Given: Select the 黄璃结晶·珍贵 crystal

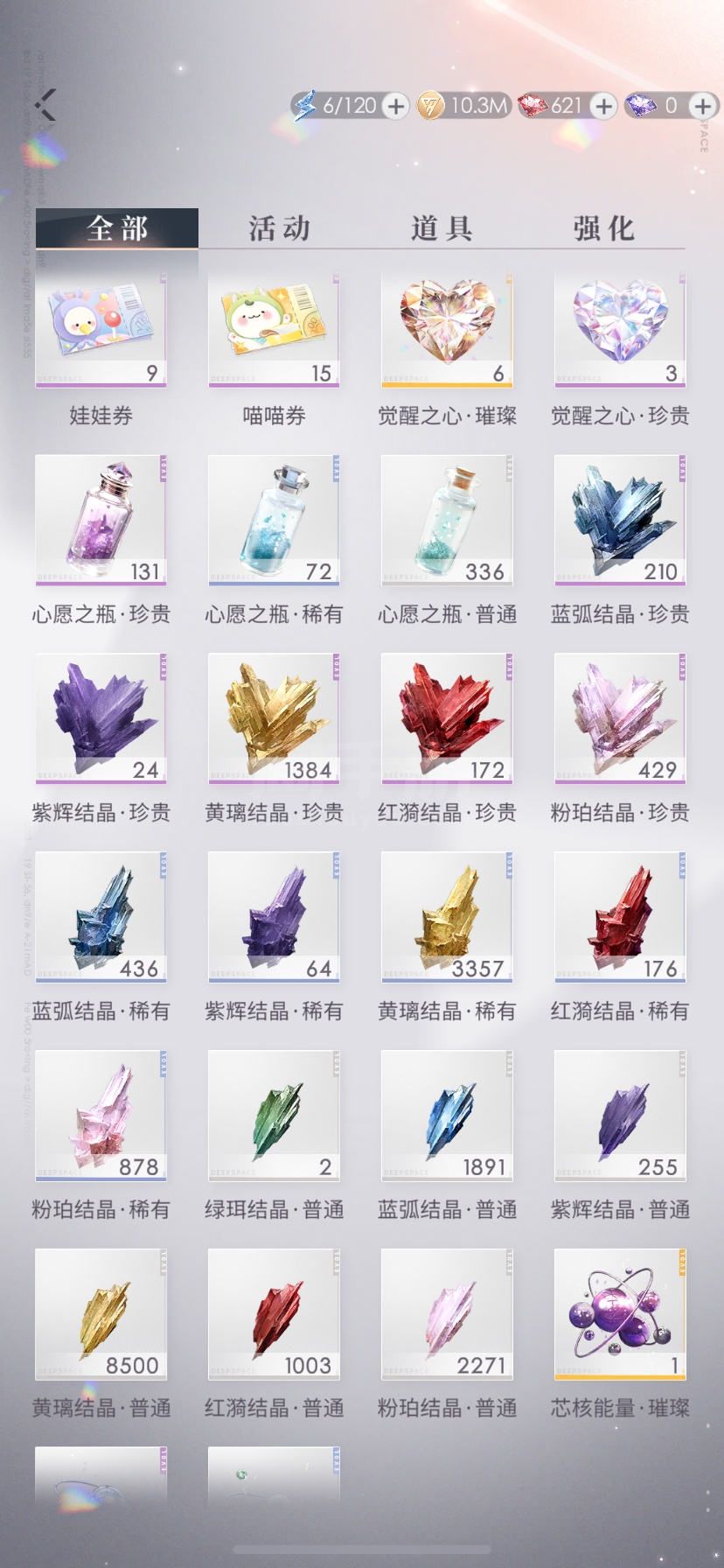Looking at the screenshot, I should (274, 718).
